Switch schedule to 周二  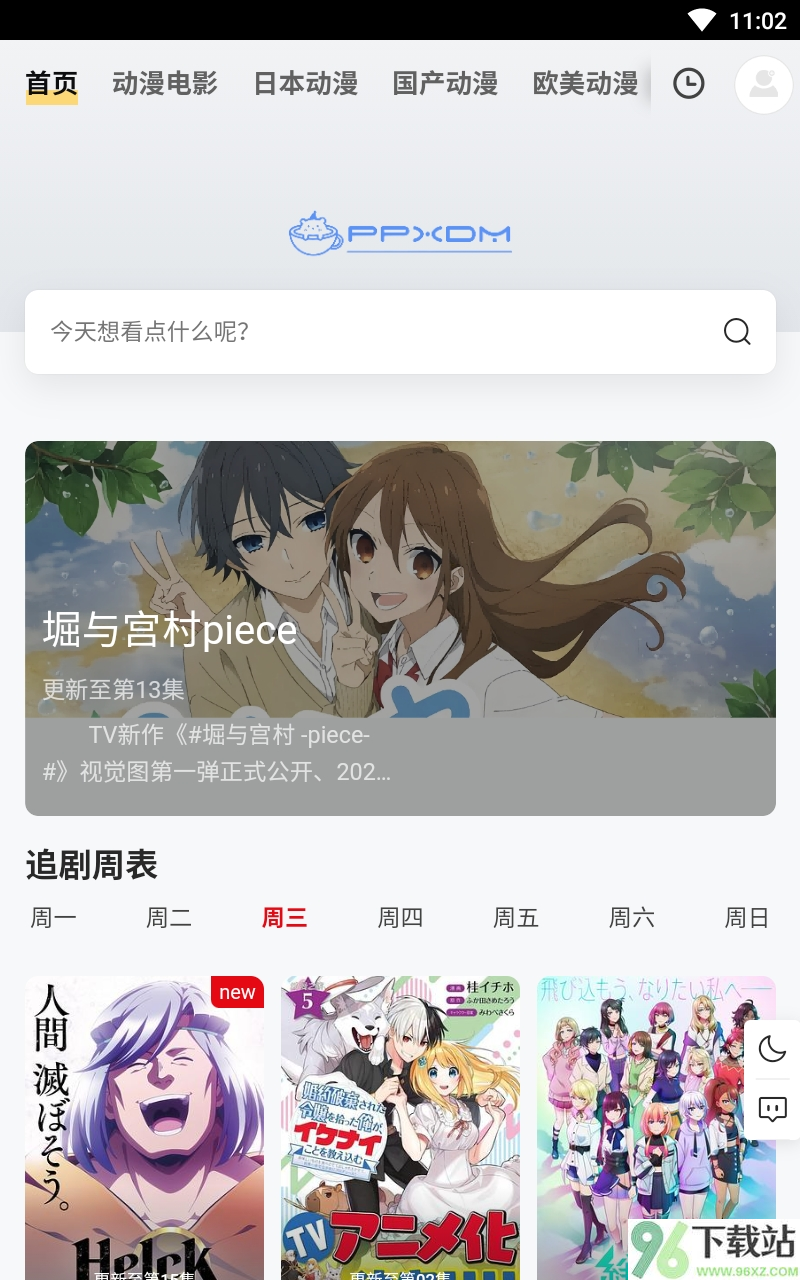tap(169, 917)
